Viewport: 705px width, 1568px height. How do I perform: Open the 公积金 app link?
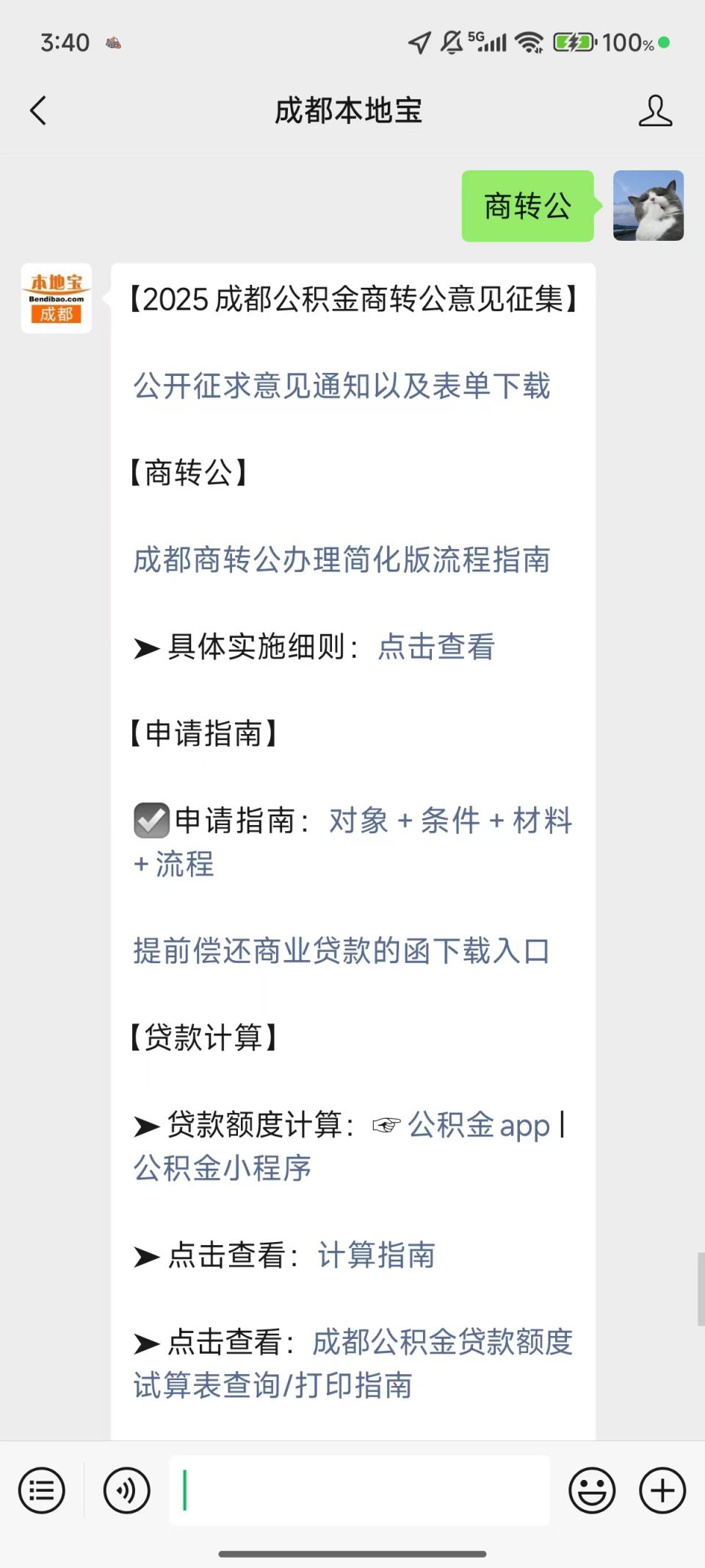(x=478, y=1125)
